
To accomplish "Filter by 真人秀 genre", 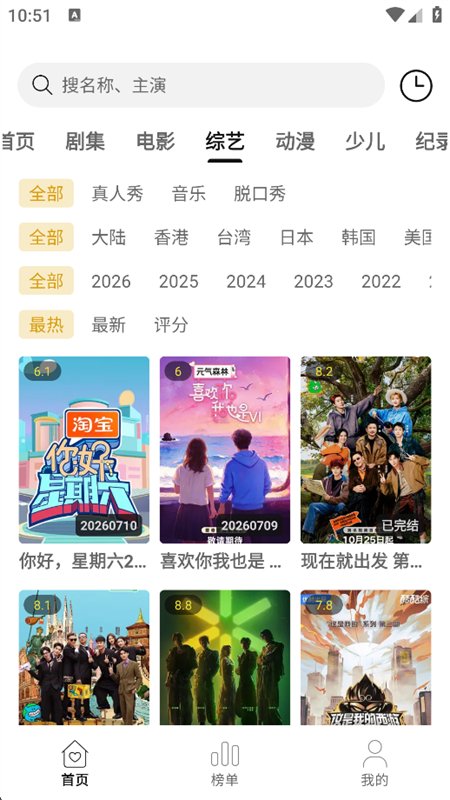I will click(117, 194).
